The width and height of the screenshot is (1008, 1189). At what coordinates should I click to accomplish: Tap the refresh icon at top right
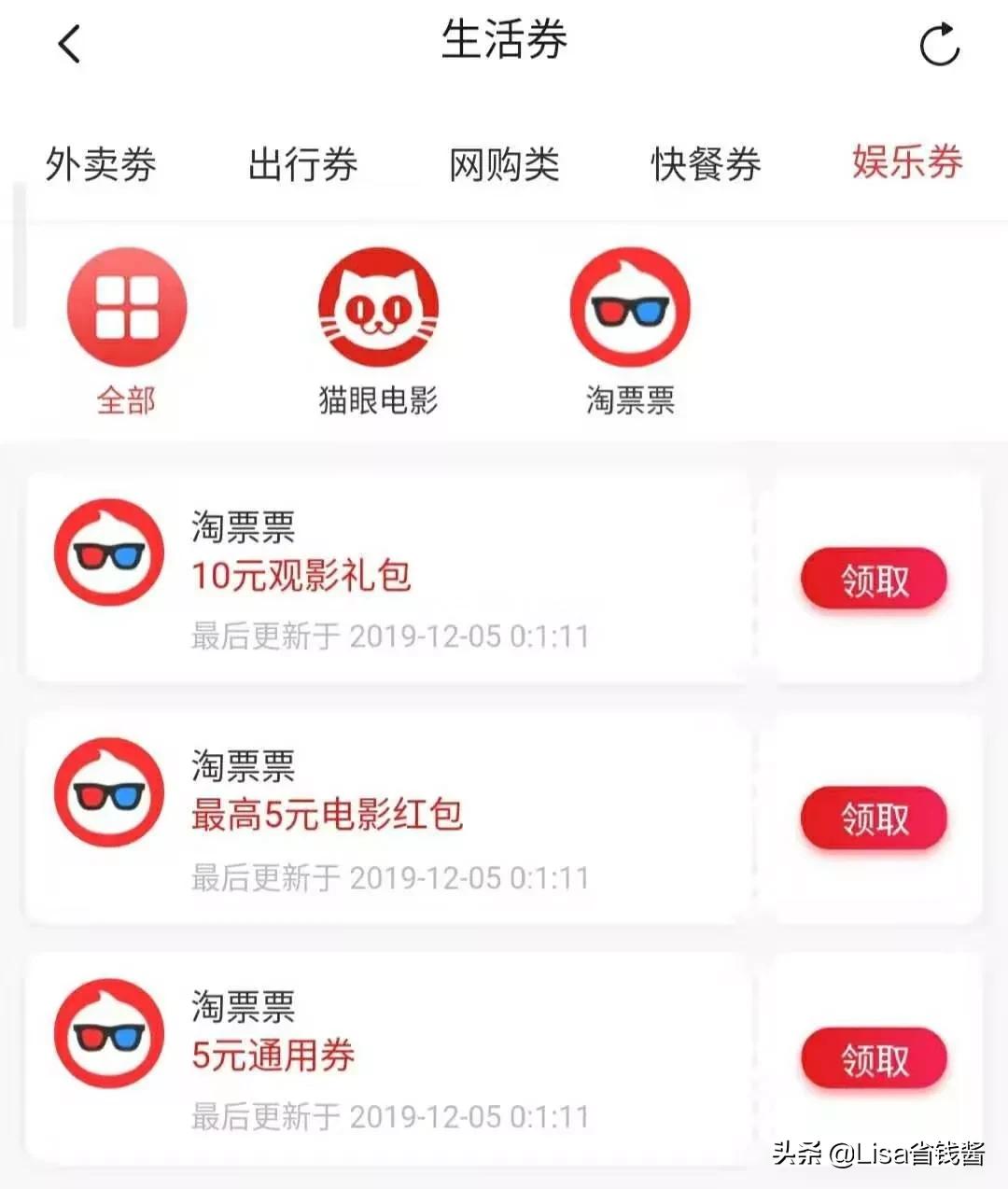tap(940, 44)
